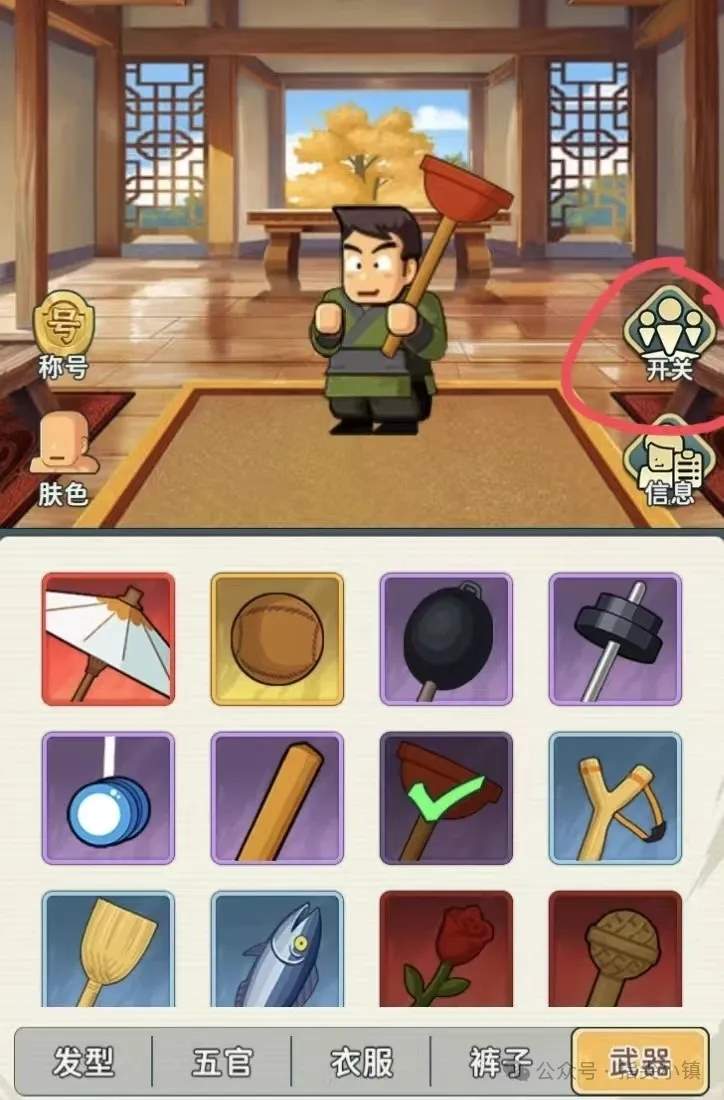
Task: Equip the slingshot weapon
Action: 615,798
